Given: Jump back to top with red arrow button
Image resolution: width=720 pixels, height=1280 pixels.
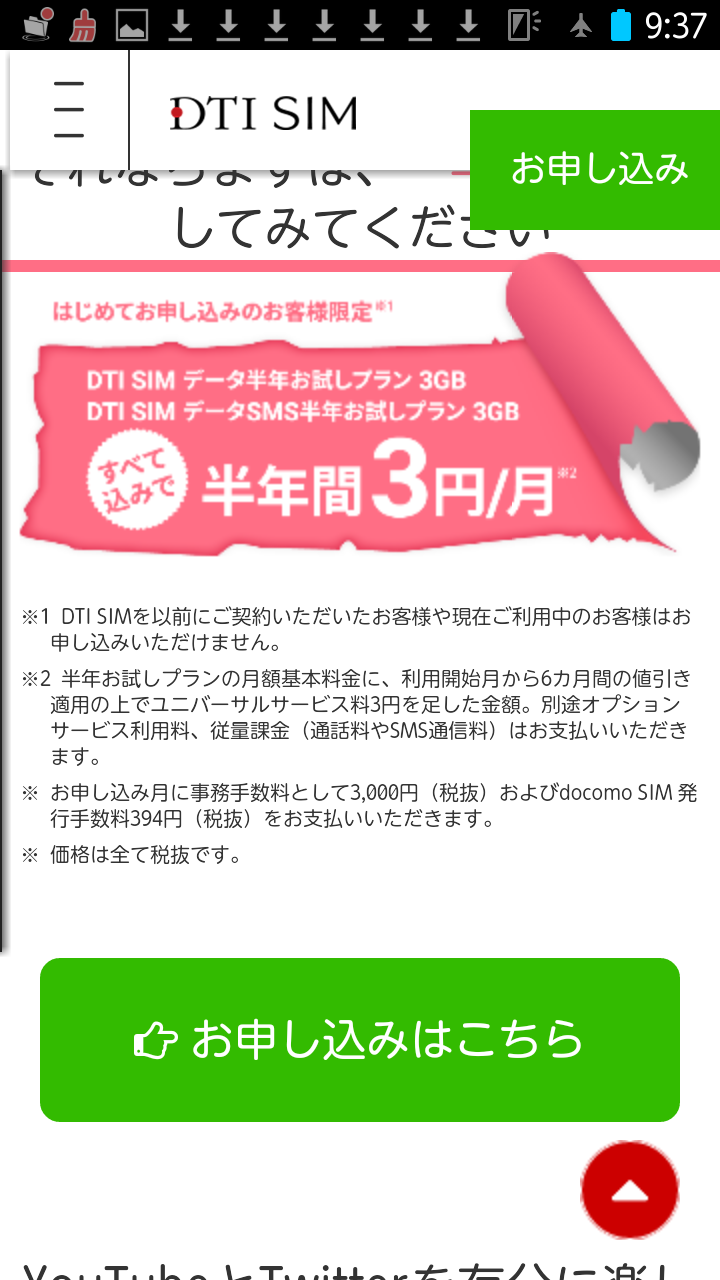Looking at the screenshot, I should point(630,1190).
